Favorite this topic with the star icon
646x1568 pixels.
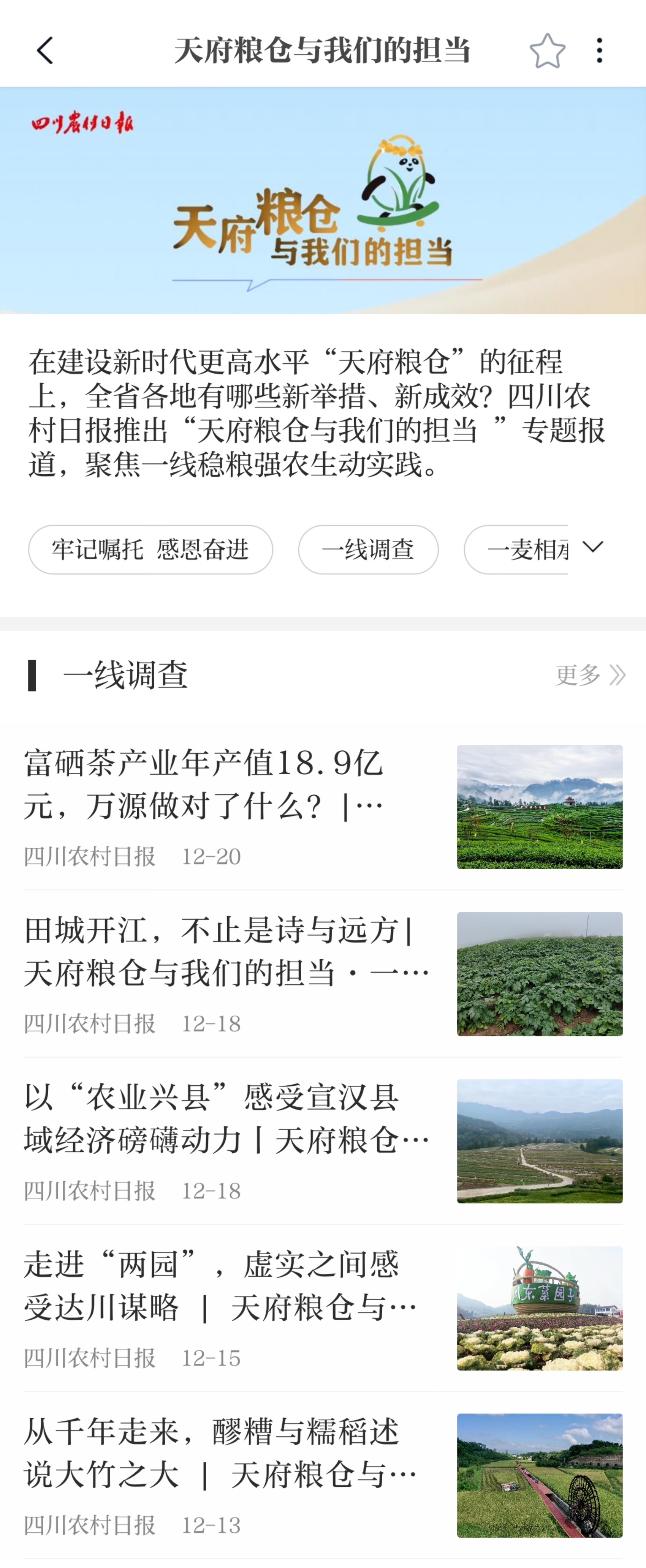[547, 51]
